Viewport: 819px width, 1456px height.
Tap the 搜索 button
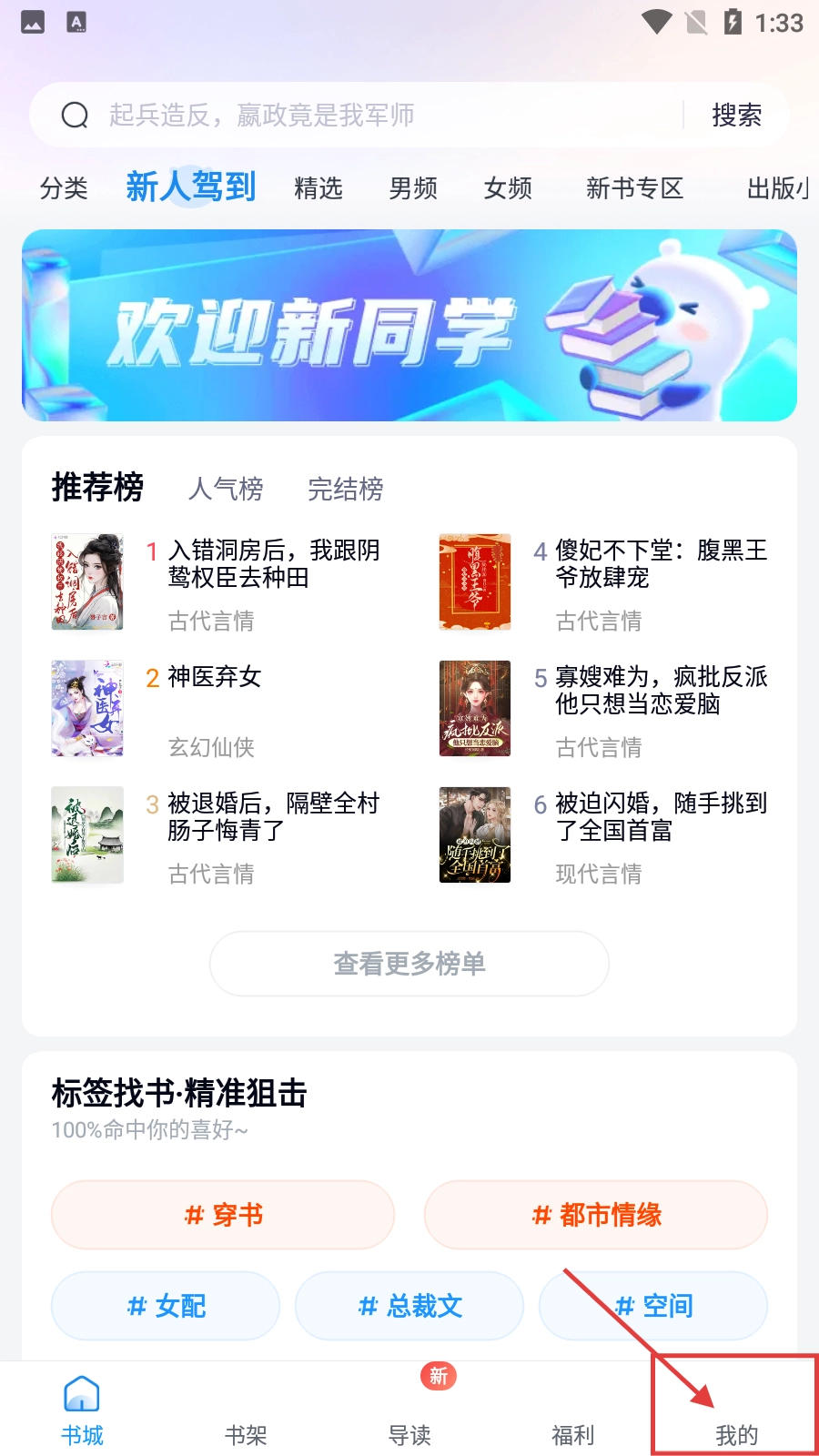[736, 116]
